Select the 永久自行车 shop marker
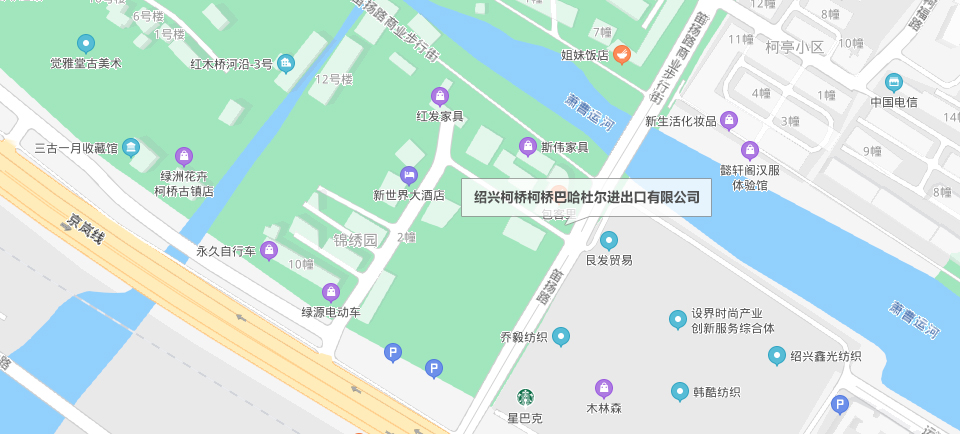This screenshot has height=434, width=960. click(x=268, y=251)
